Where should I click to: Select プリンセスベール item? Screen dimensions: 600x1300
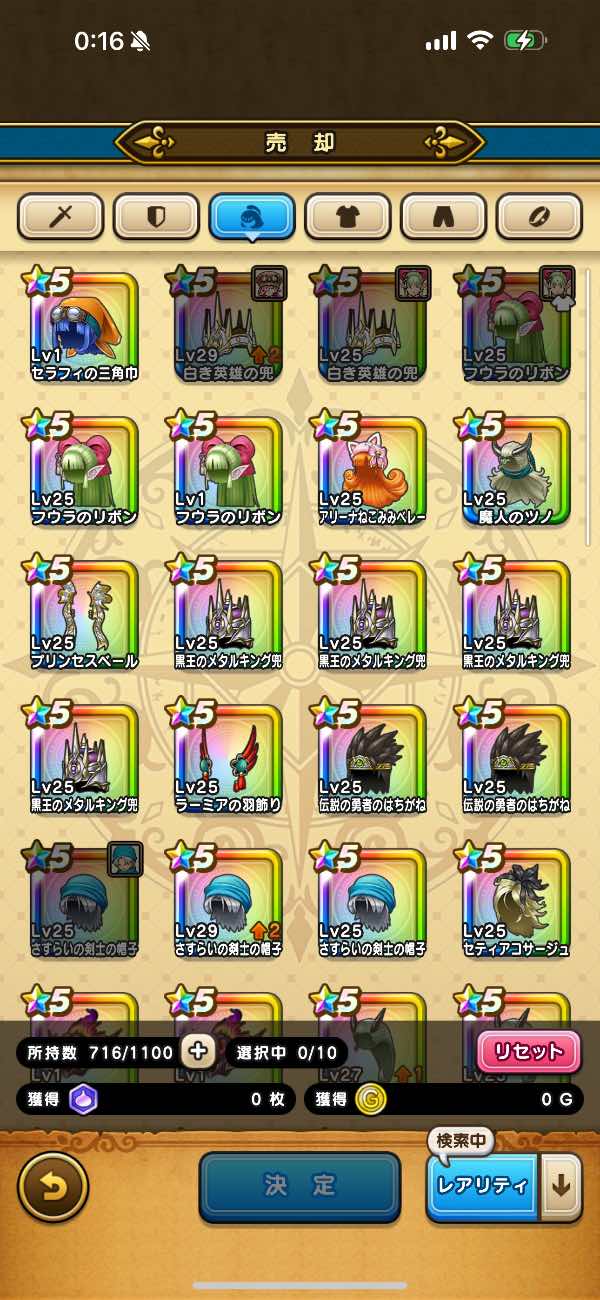click(x=84, y=614)
